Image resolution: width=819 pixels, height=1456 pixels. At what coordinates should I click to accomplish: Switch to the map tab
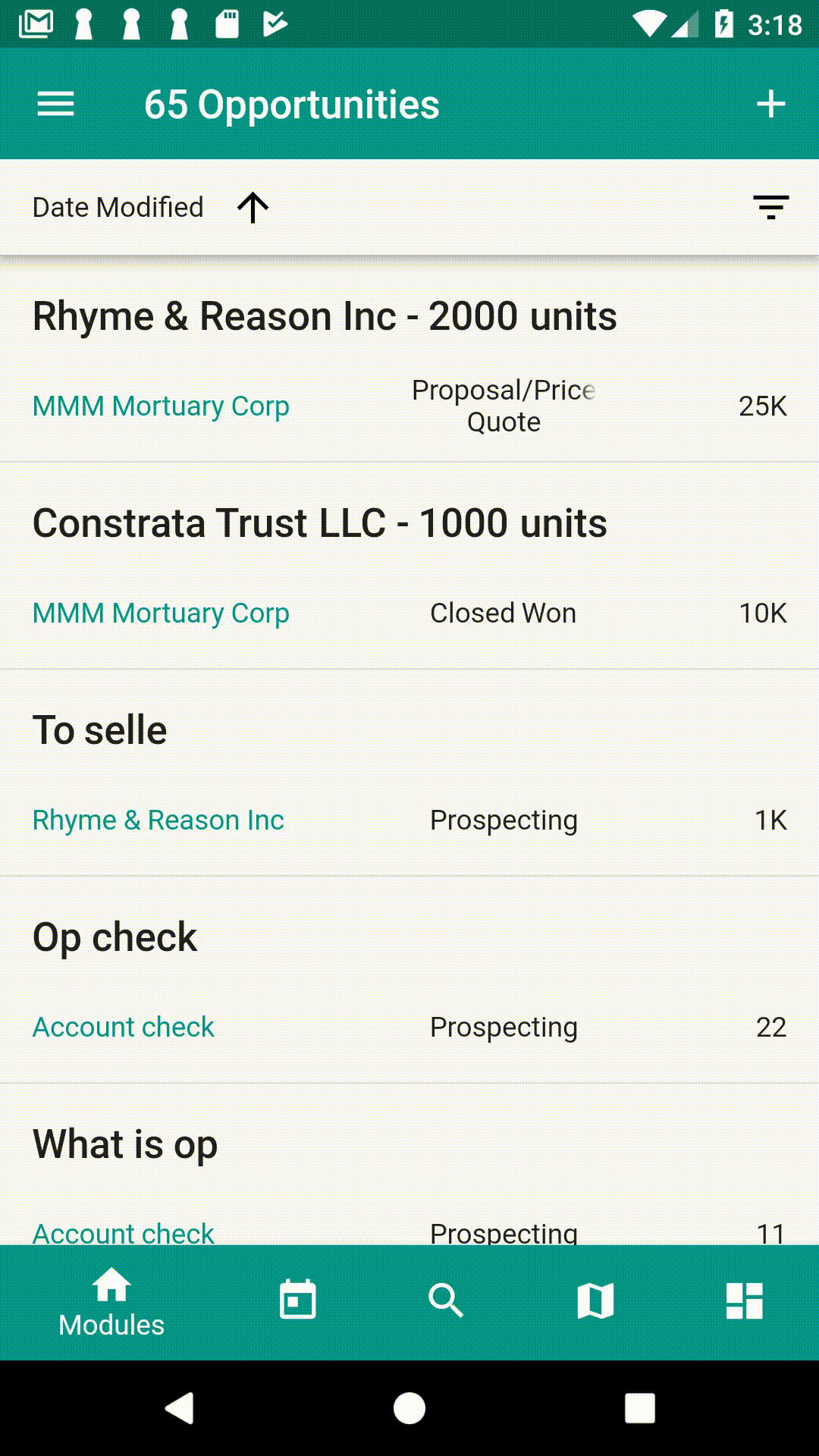[x=595, y=1301]
